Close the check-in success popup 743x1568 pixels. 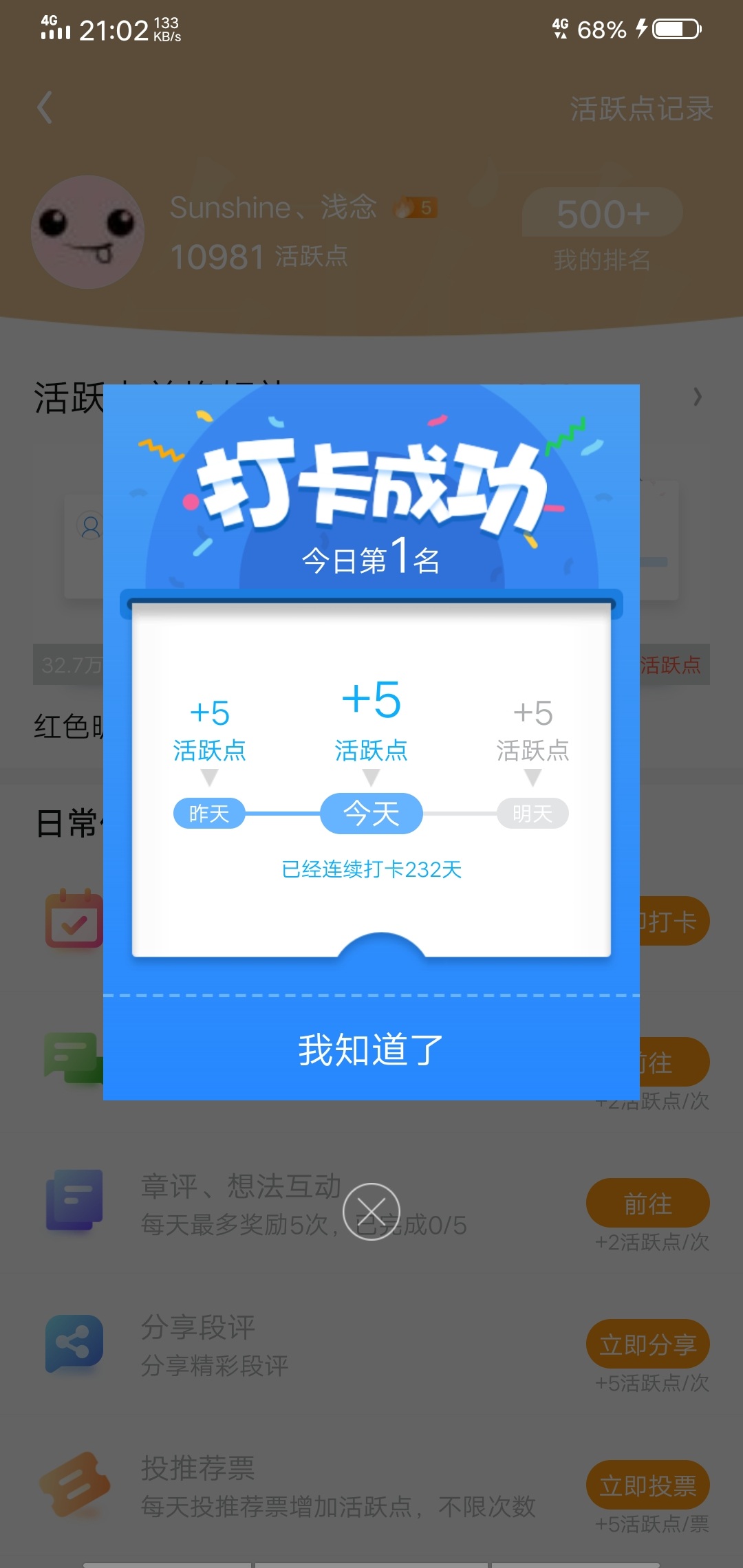tap(371, 1212)
